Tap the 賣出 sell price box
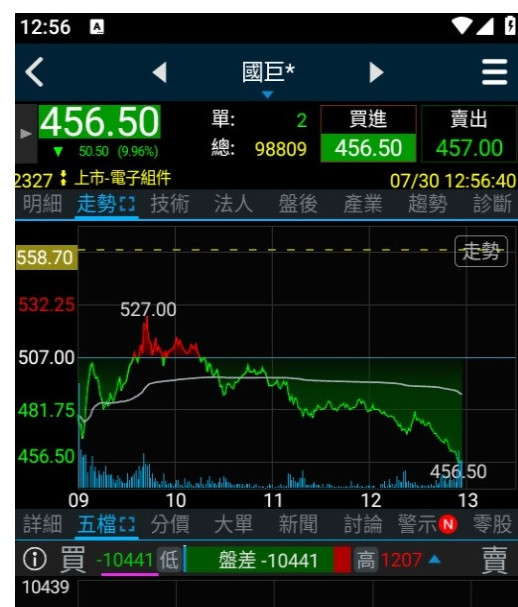The height and width of the screenshot is (607, 518). (469, 134)
